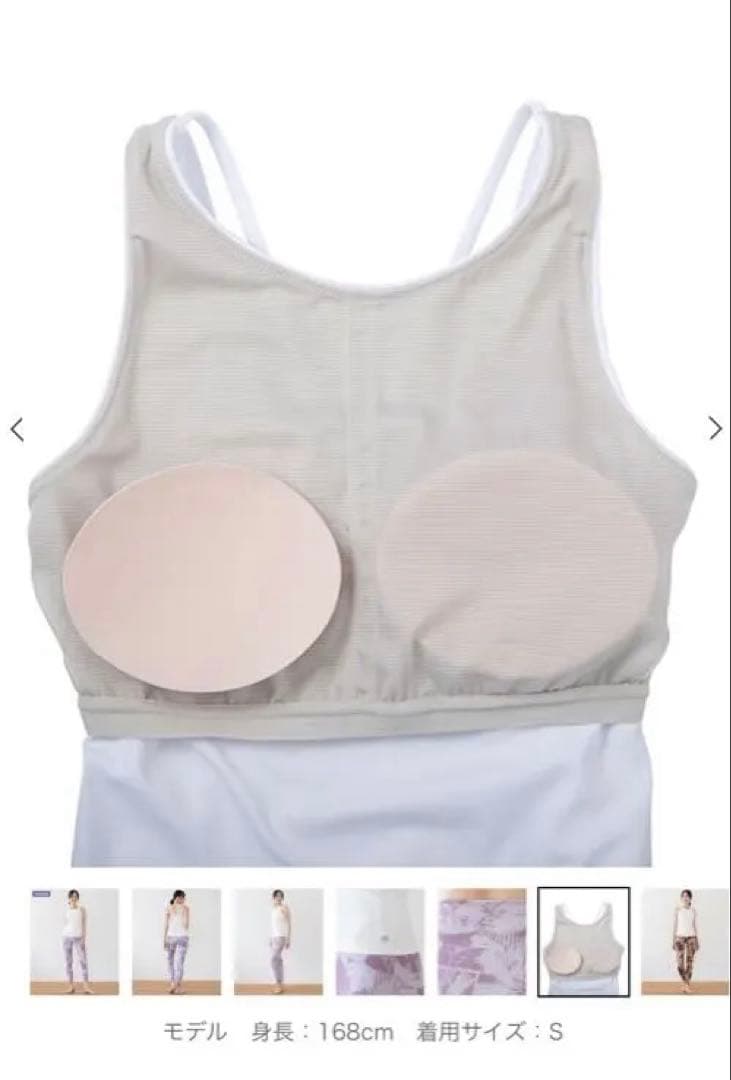731x1080 pixels.
Task: Go to the next product image
Action: (x=715, y=428)
